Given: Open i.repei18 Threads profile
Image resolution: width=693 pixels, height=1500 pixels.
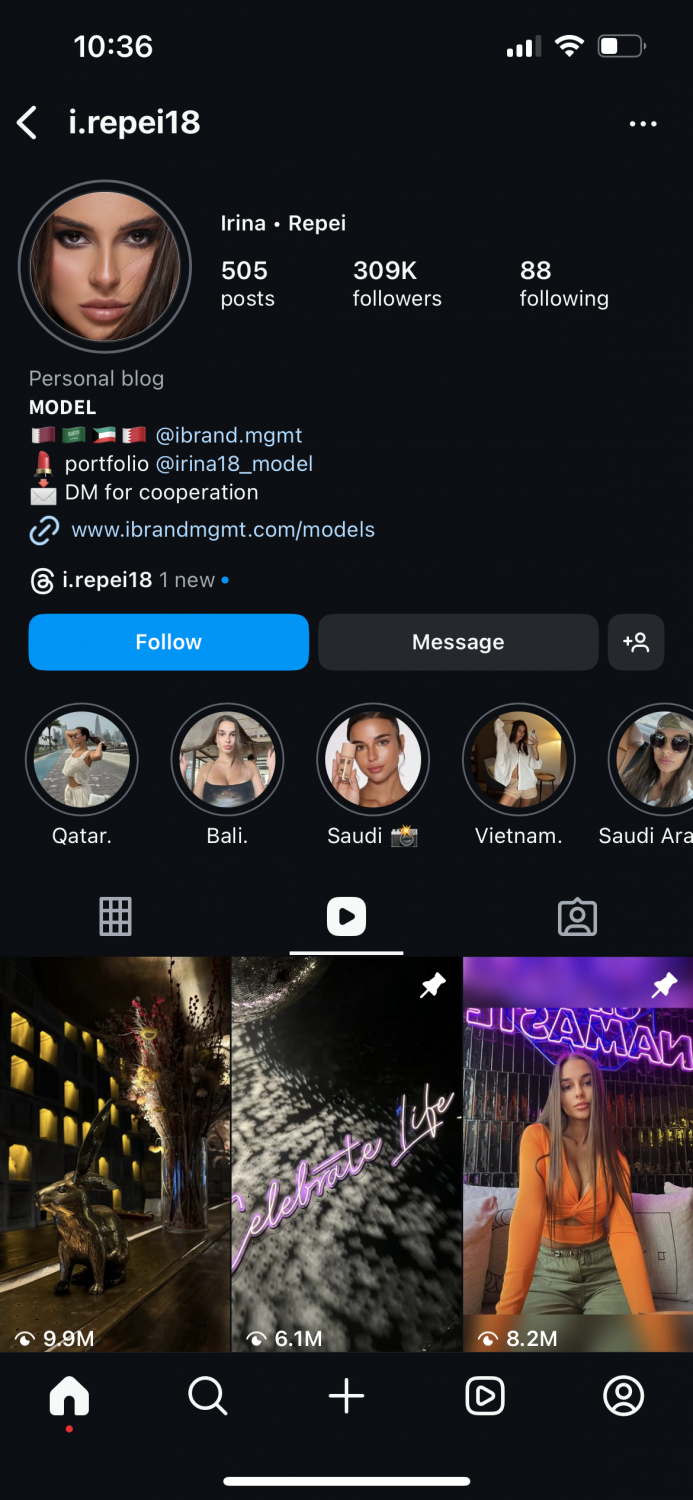Looking at the screenshot, I should pos(108,580).
